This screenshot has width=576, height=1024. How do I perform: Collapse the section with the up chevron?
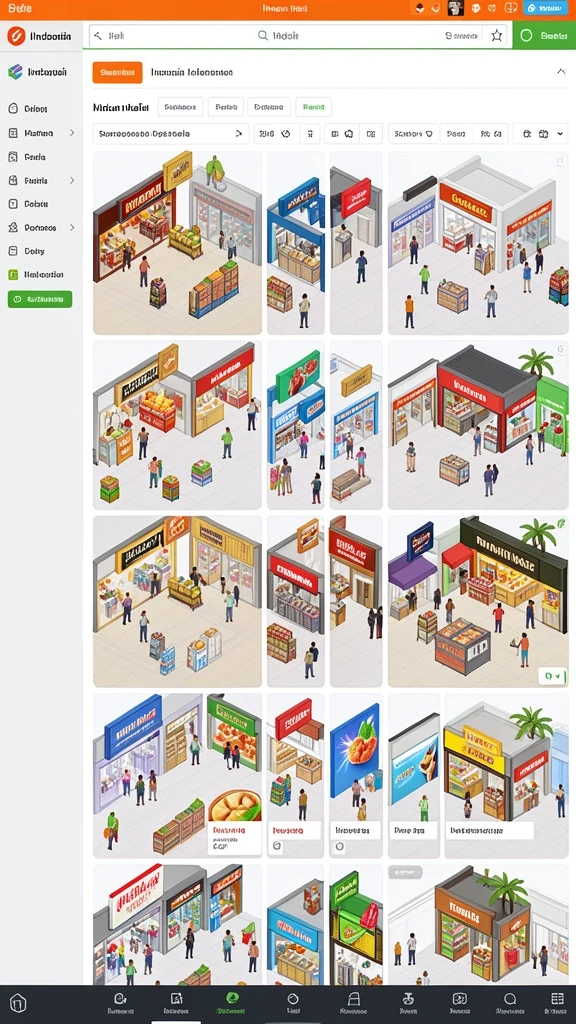coord(560,72)
